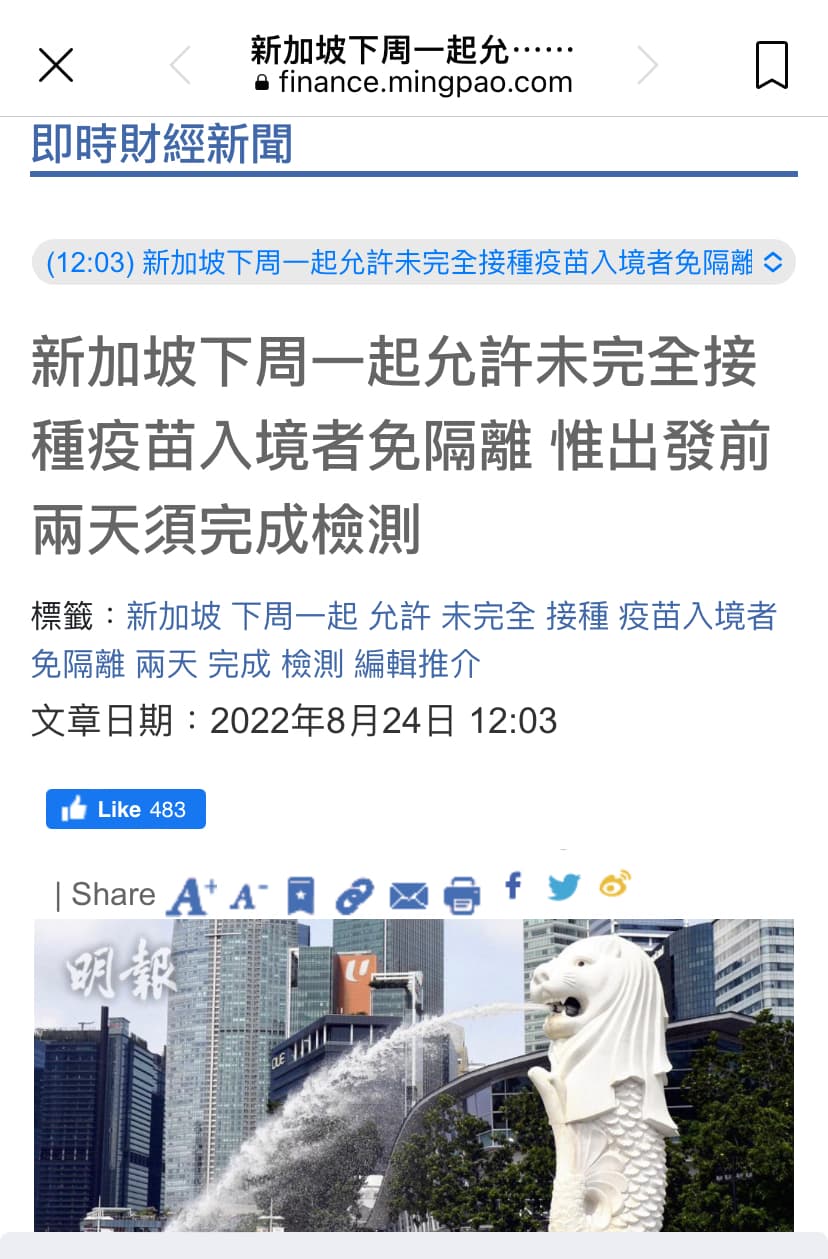Image resolution: width=828 pixels, height=1259 pixels.
Task: Open the 編輯推介 tag link
Action: [x=417, y=663]
